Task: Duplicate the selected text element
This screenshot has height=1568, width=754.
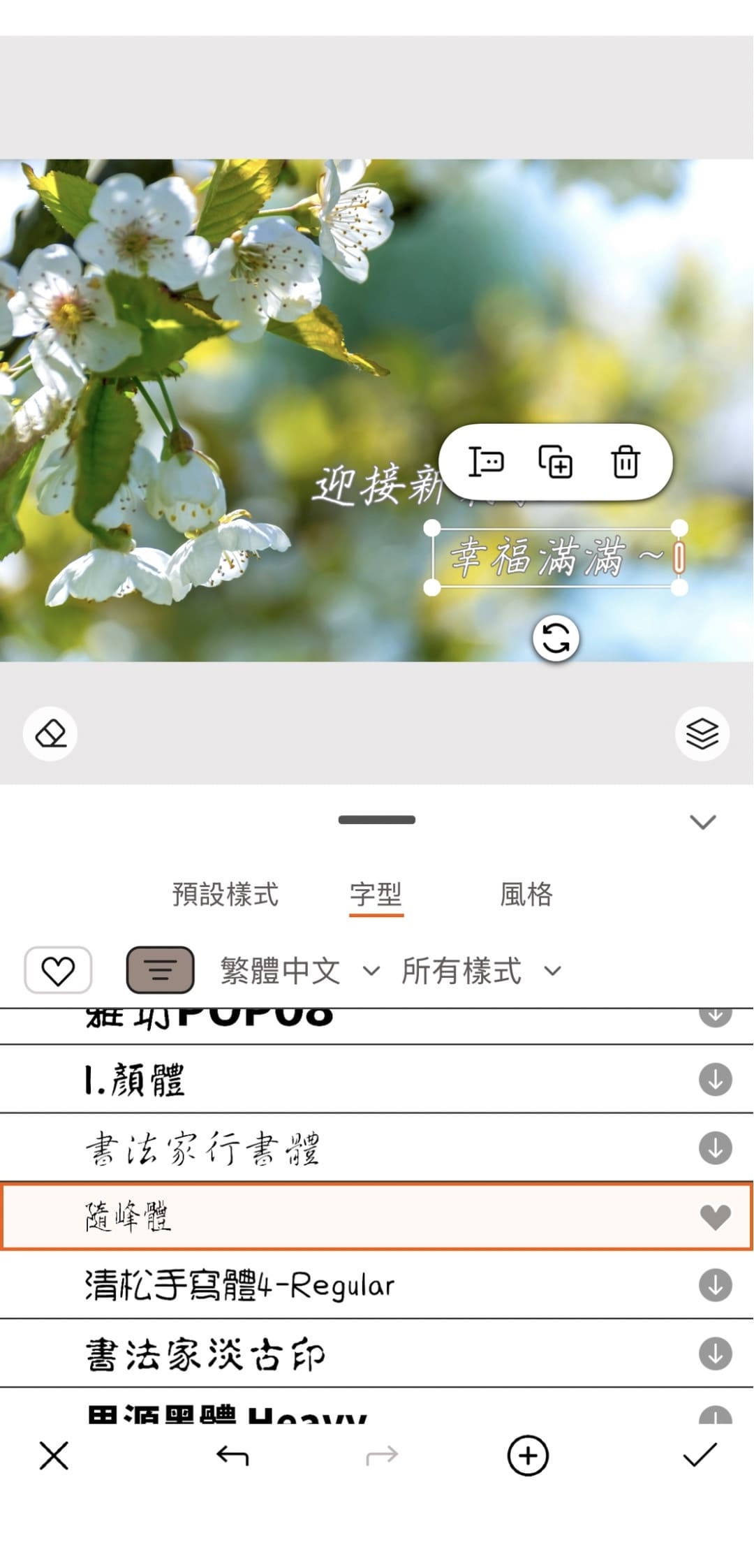Action: [556, 462]
